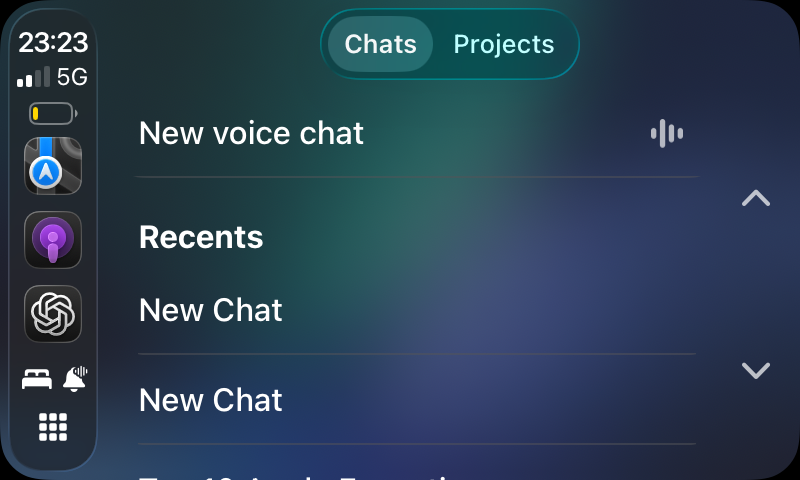The image size is (800, 480).
Task: Select the Chats tab
Action: tap(380, 44)
